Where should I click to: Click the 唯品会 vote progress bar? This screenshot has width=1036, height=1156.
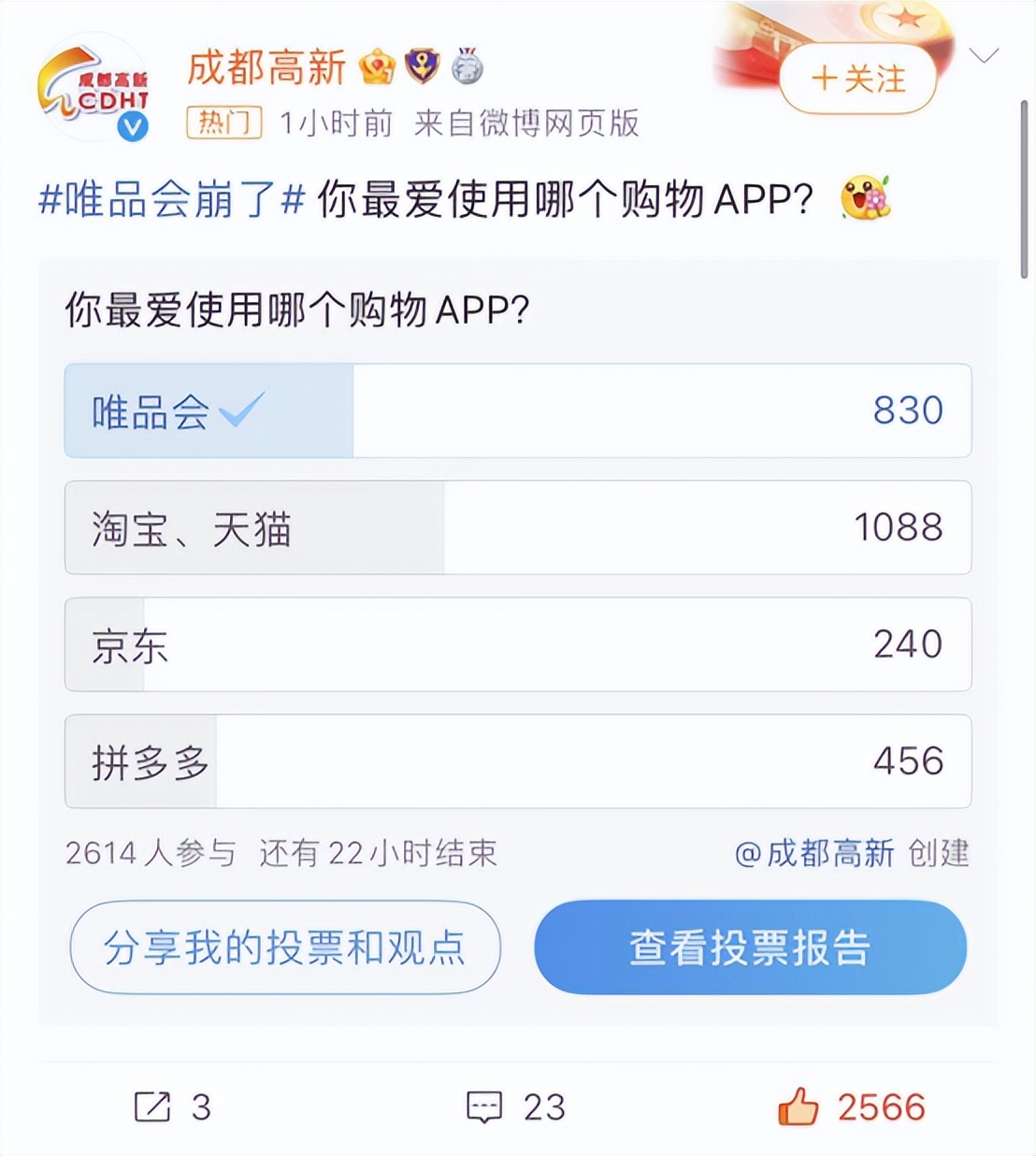[208, 412]
